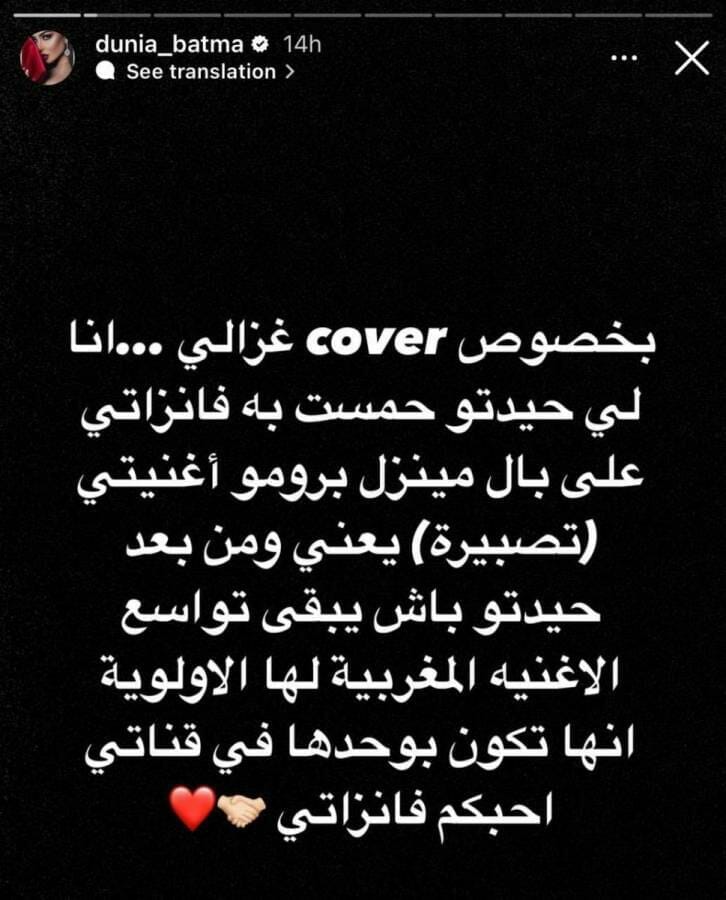Tap See translation link
The height and width of the screenshot is (900, 726).
(201, 72)
